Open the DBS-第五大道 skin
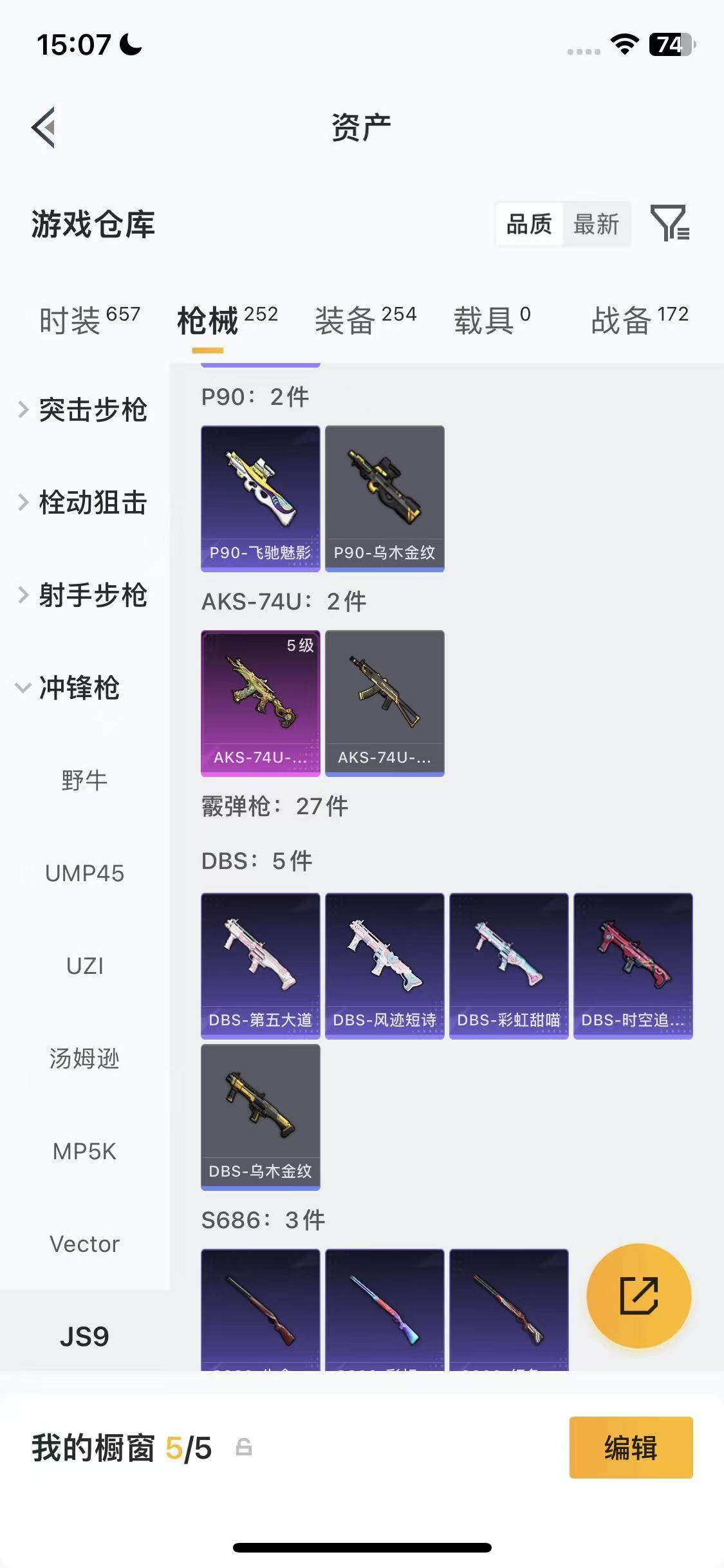 coord(261,965)
